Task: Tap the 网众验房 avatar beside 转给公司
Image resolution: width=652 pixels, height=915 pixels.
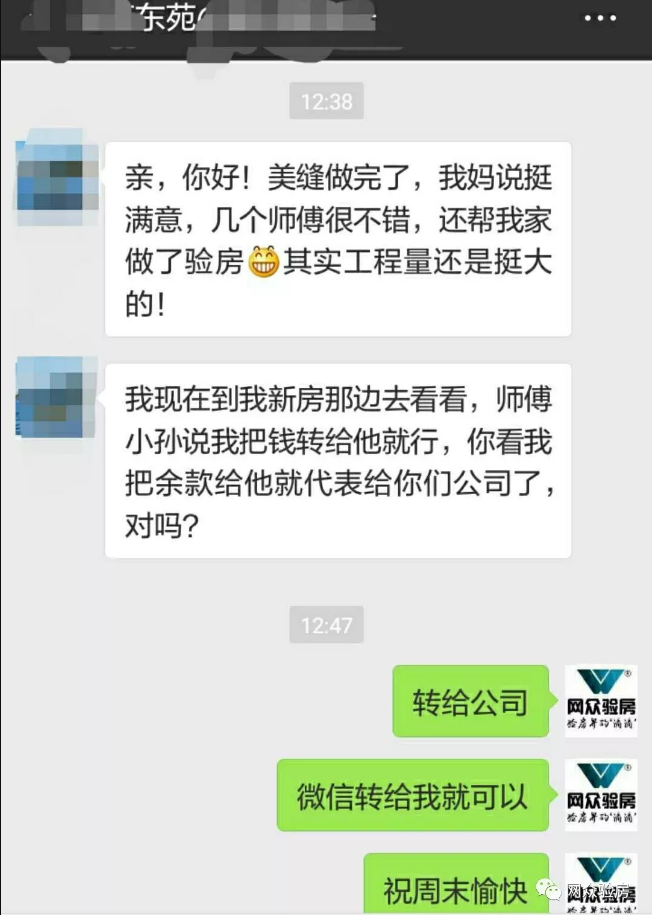Action: click(x=601, y=701)
